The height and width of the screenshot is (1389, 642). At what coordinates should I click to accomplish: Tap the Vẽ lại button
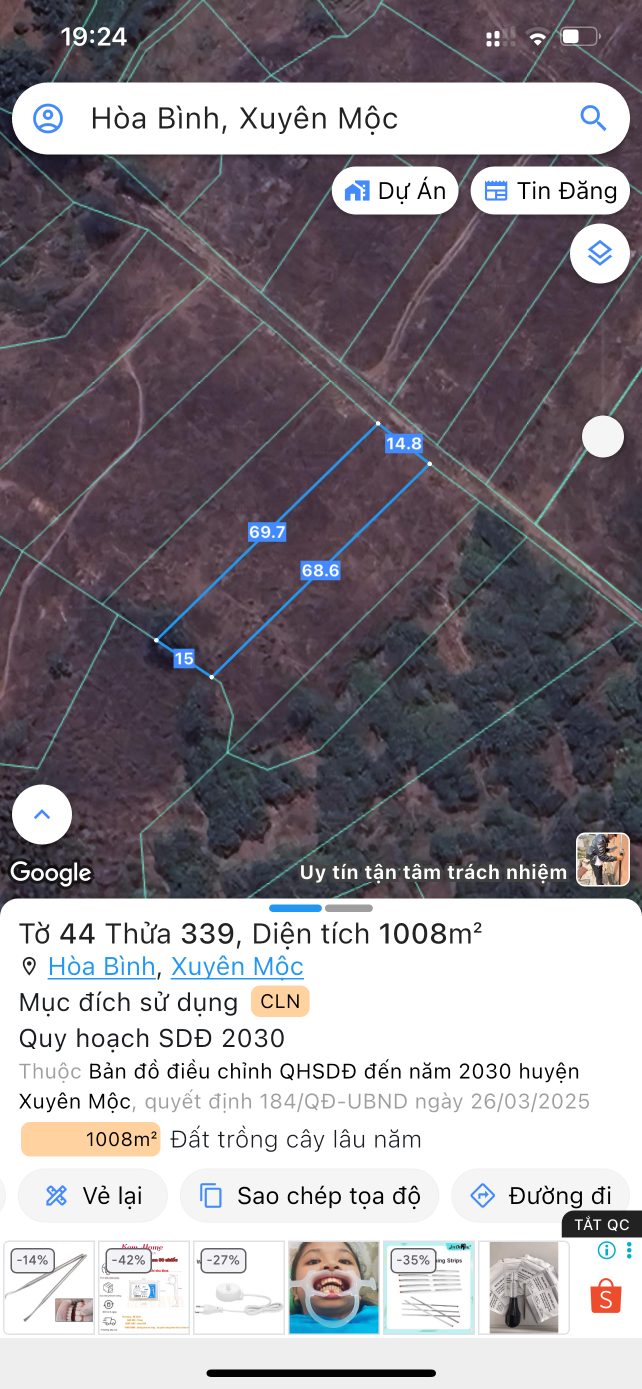point(94,1195)
